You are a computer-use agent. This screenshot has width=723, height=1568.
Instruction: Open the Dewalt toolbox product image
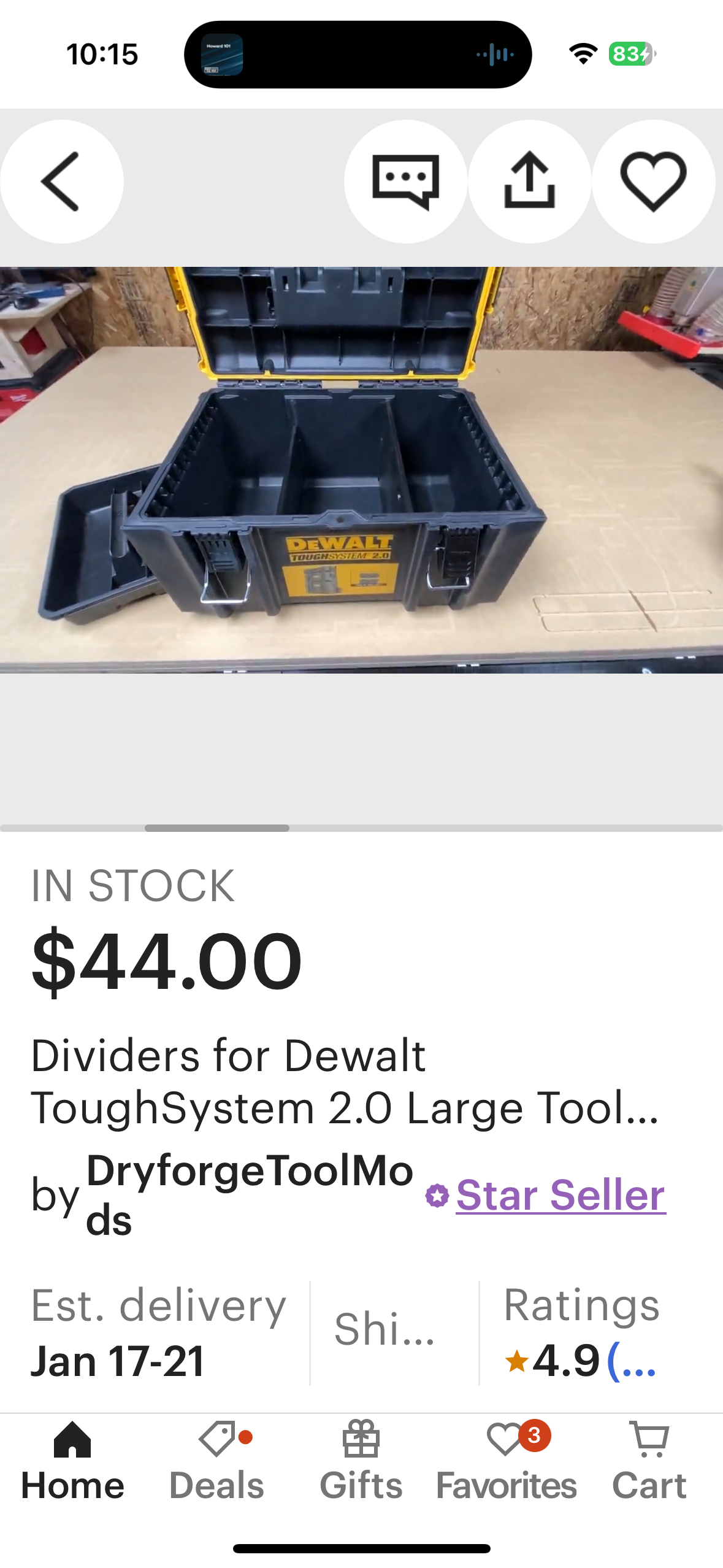(361, 470)
